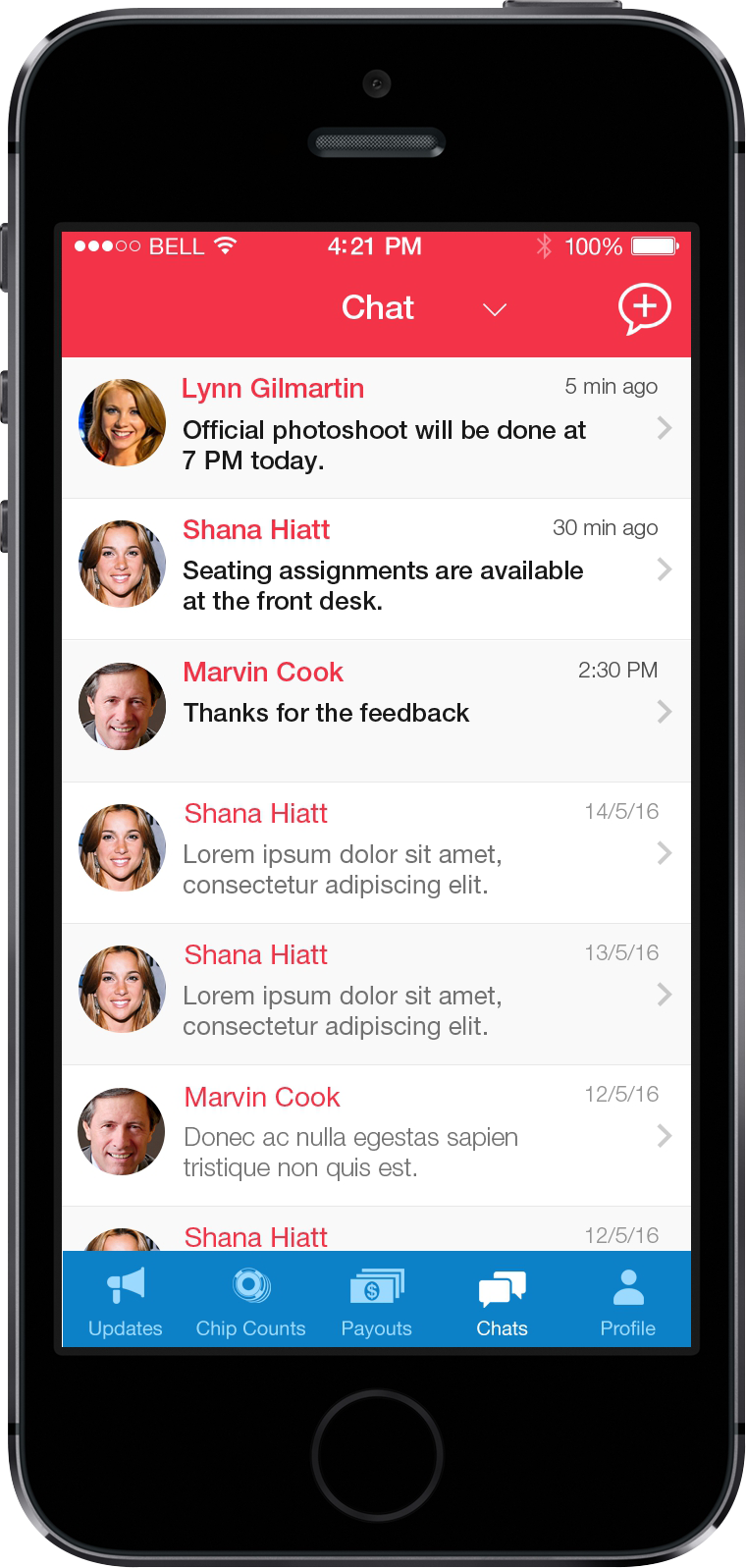Expand the Chat title dropdown arrow

495,309
